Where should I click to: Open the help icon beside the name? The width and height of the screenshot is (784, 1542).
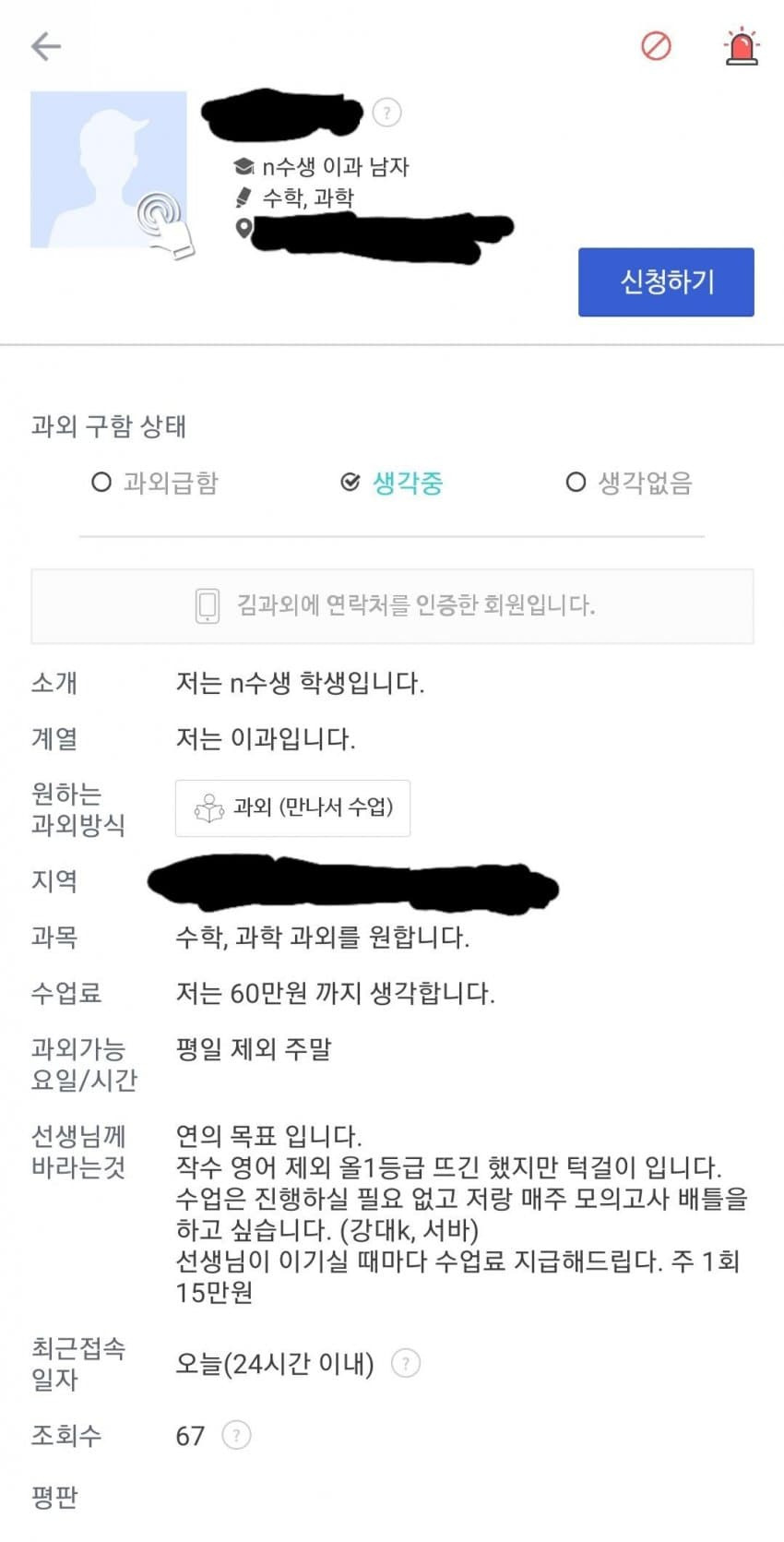click(x=387, y=113)
